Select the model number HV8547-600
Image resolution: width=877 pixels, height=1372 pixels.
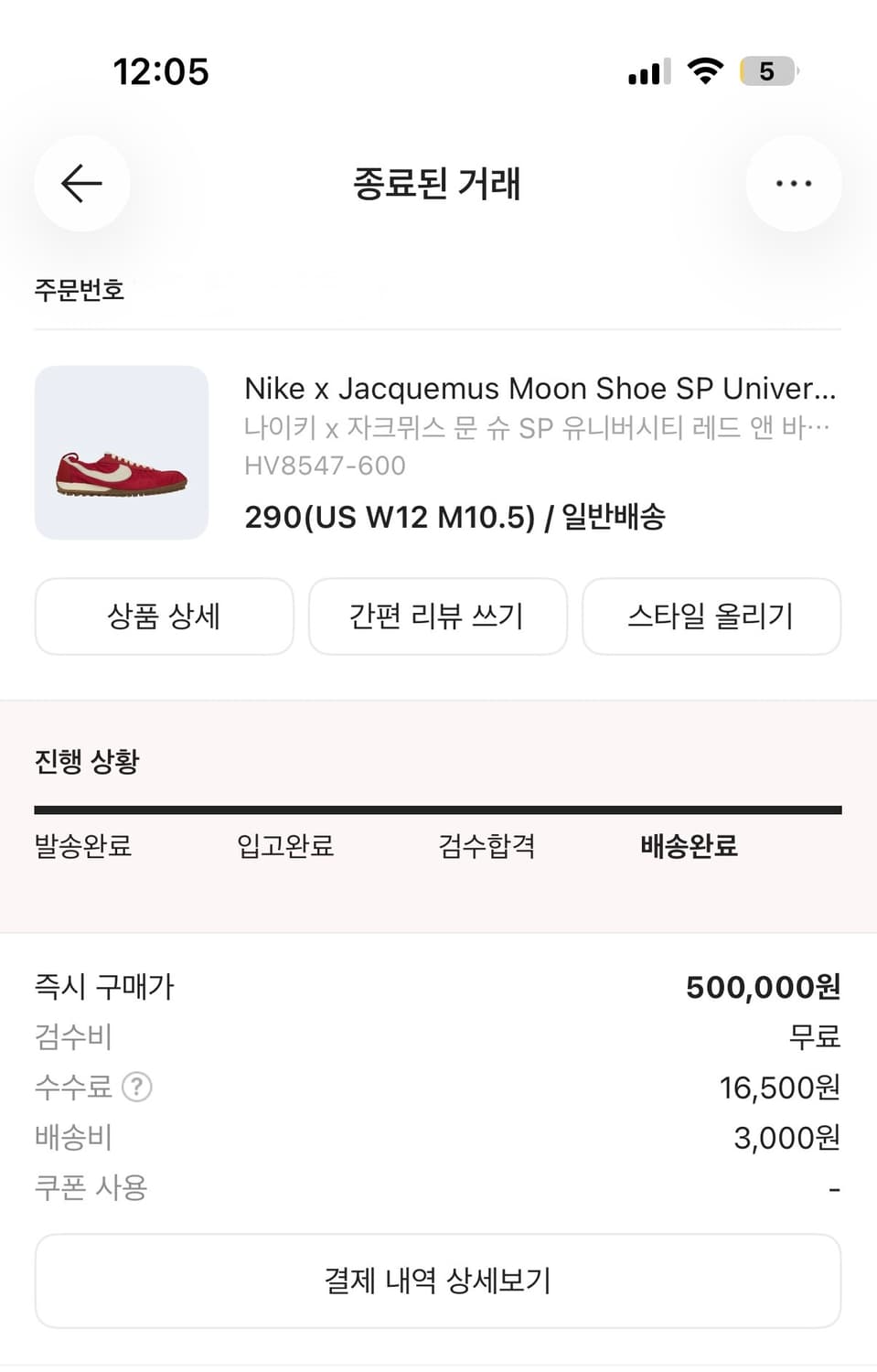pyautogui.click(x=325, y=466)
